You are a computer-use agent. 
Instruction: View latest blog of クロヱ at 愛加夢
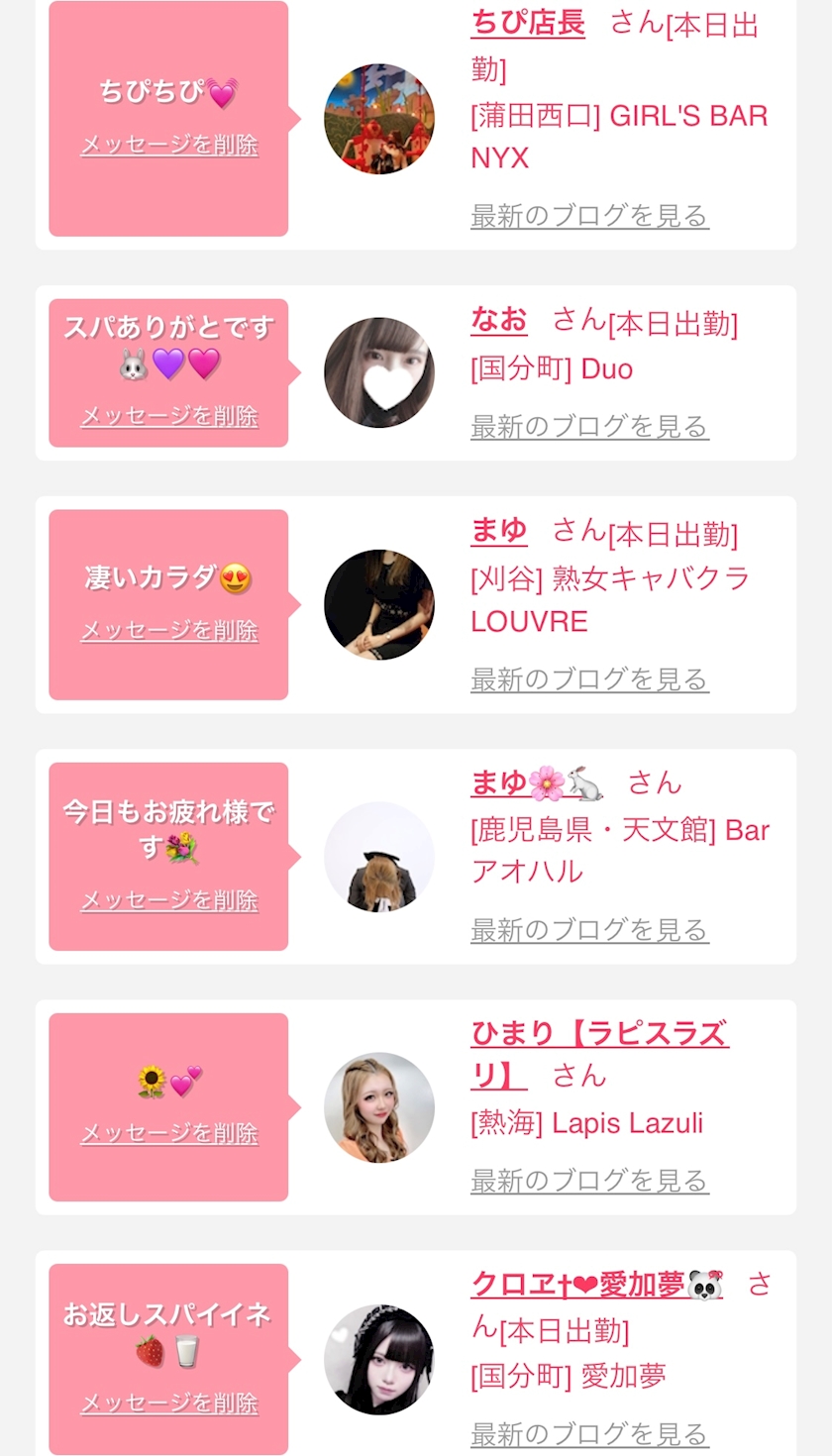[589, 1433]
